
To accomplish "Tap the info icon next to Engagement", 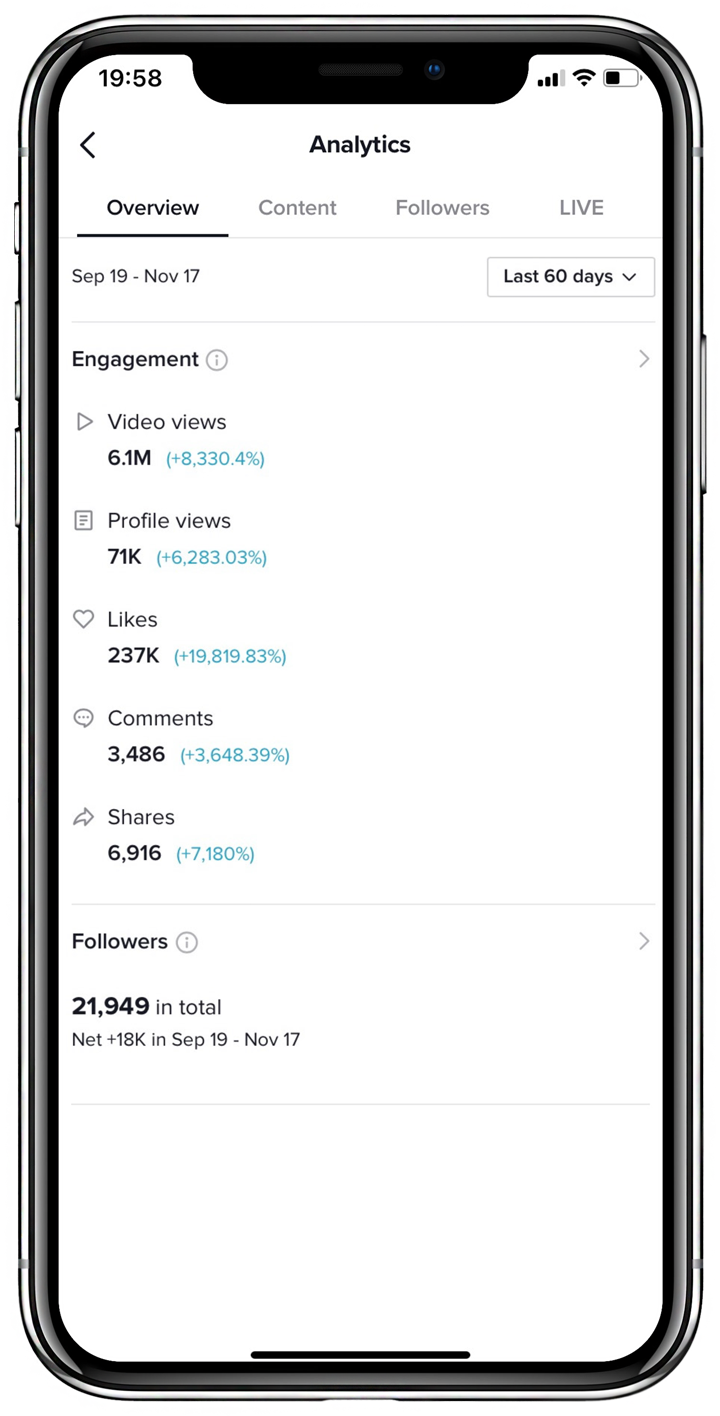I will 217,360.
